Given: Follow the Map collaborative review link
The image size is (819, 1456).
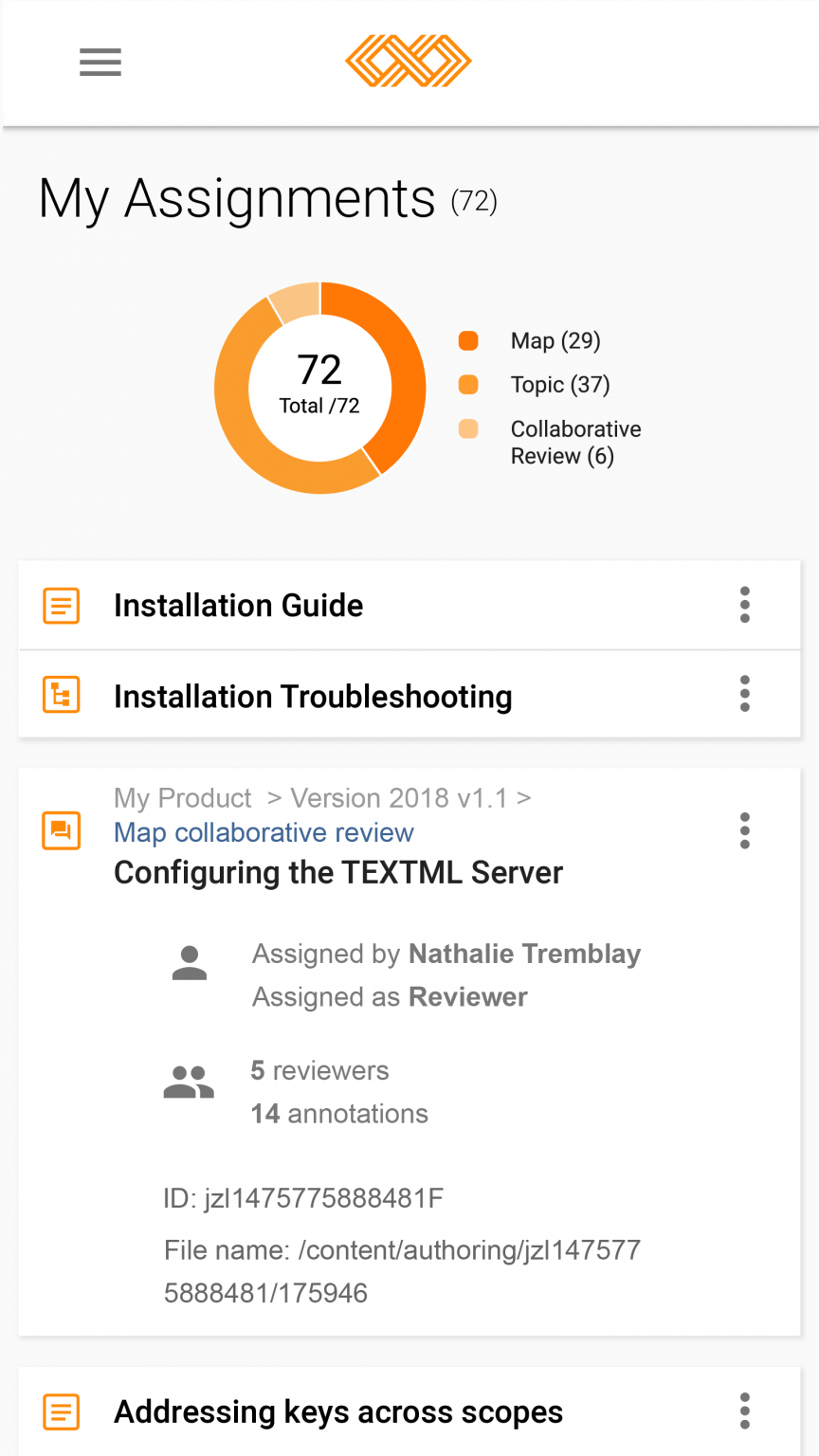Looking at the screenshot, I should pyautogui.click(x=264, y=832).
